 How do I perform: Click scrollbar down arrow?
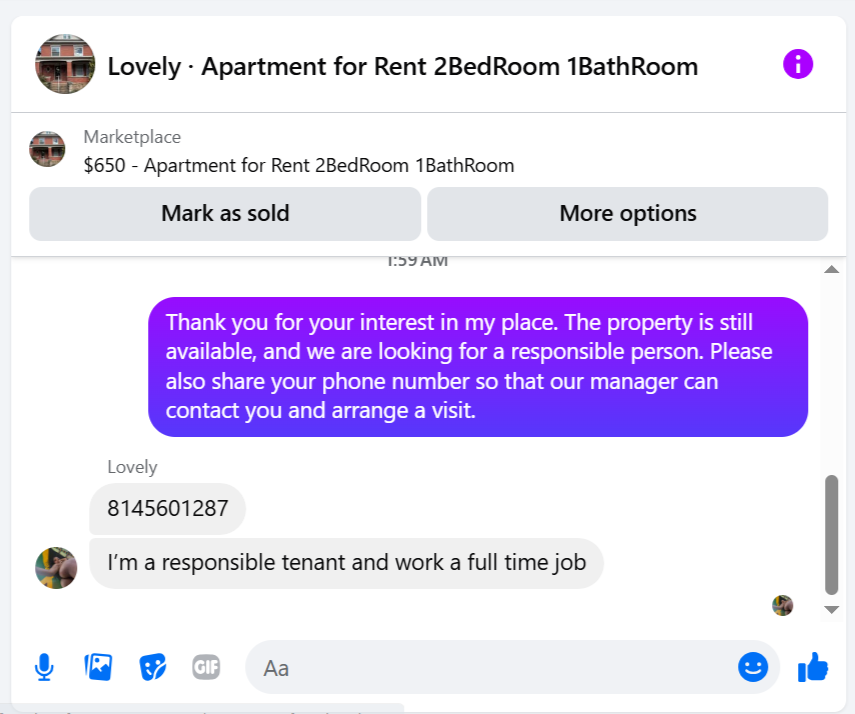pos(831,609)
